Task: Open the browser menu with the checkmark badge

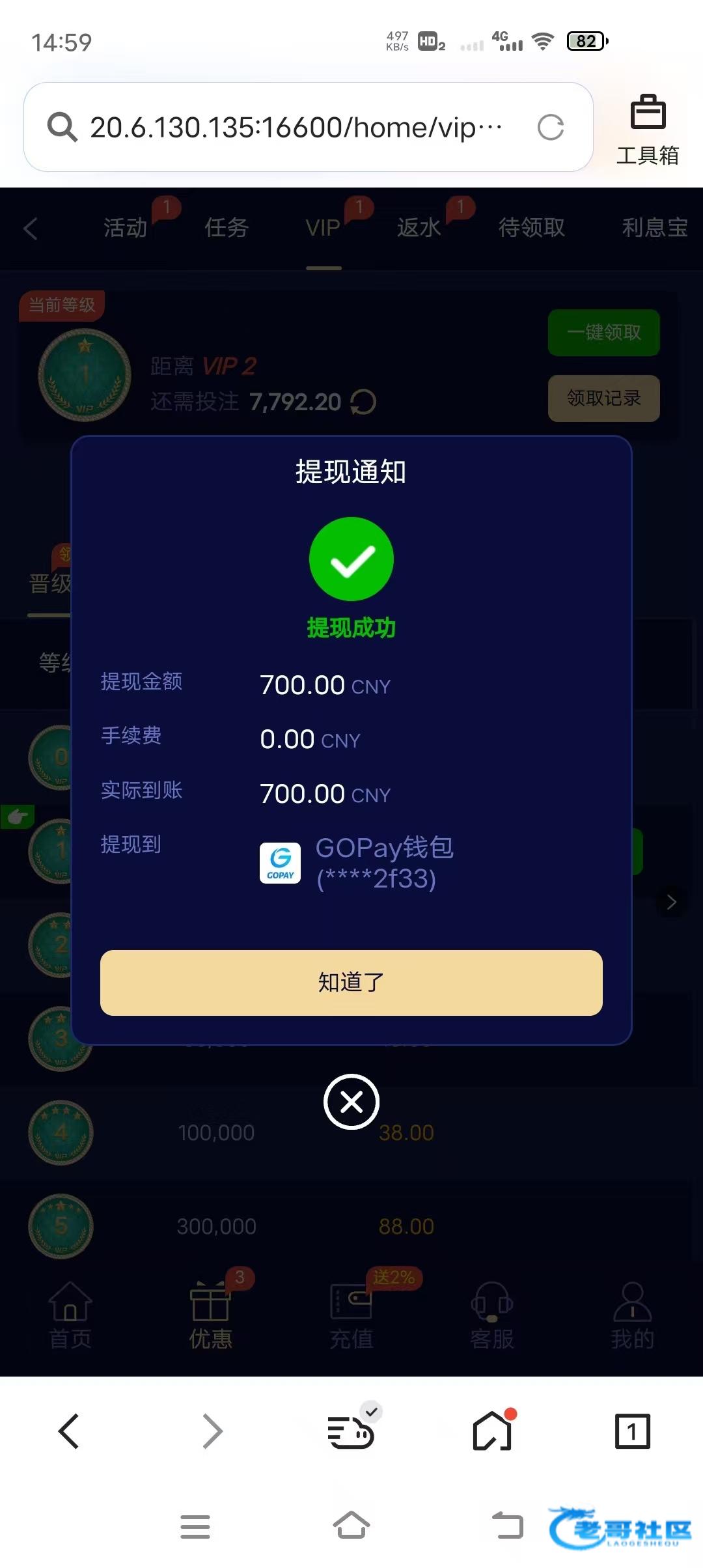Action: [x=351, y=1431]
